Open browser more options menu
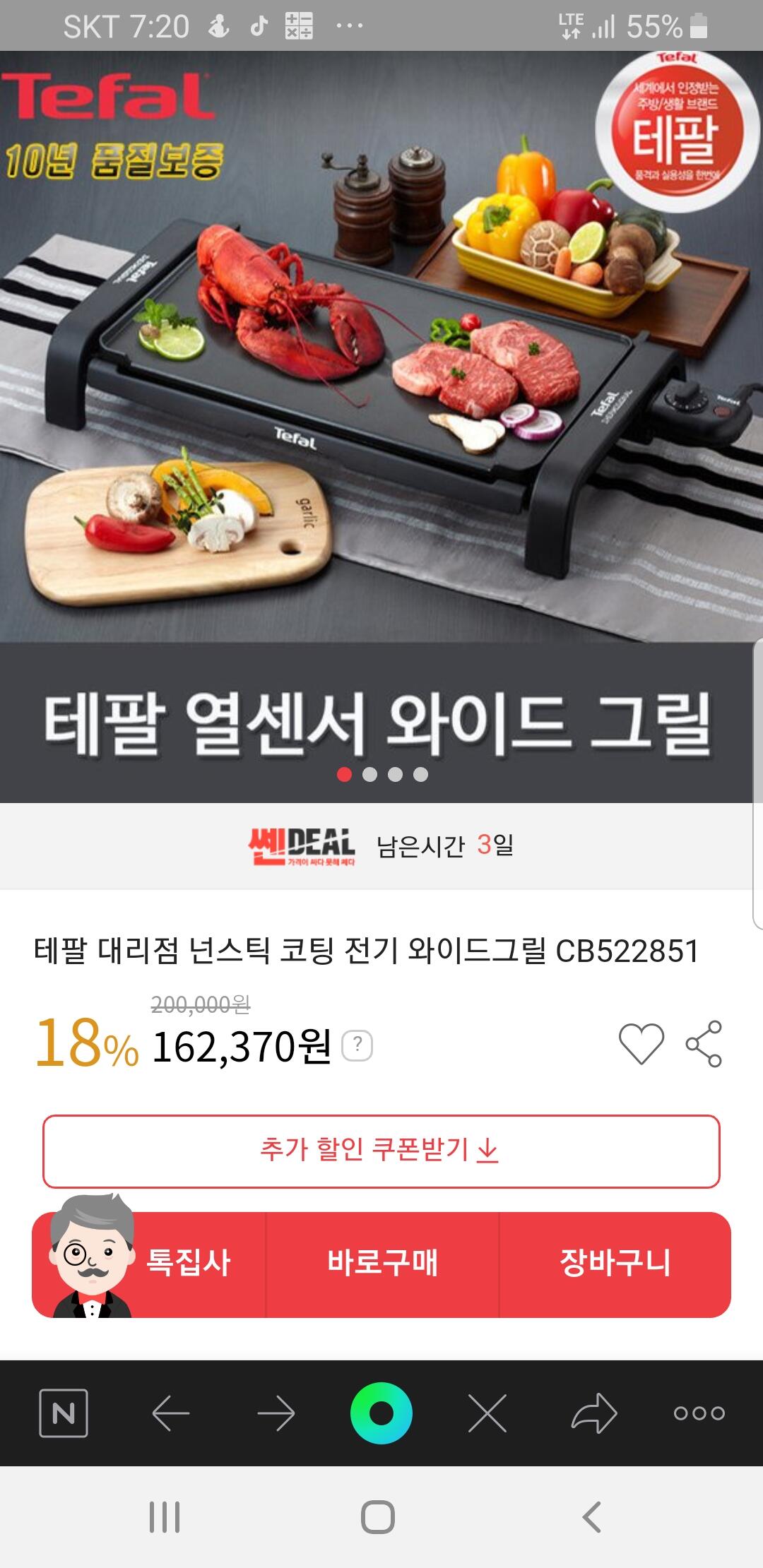The height and width of the screenshot is (1568, 763). pyautogui.click(x=699, y=1413)
